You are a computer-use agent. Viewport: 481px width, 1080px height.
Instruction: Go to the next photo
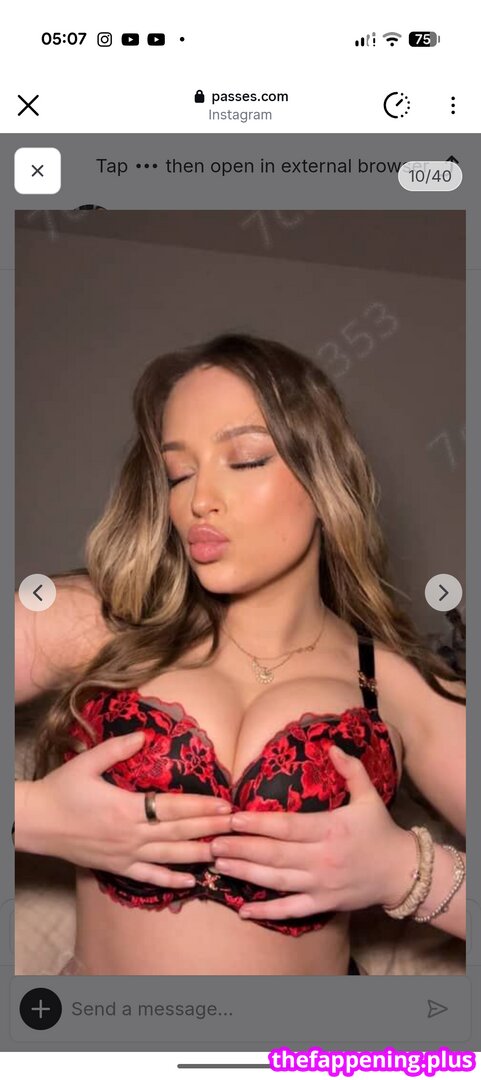click(x=443, y=592)
